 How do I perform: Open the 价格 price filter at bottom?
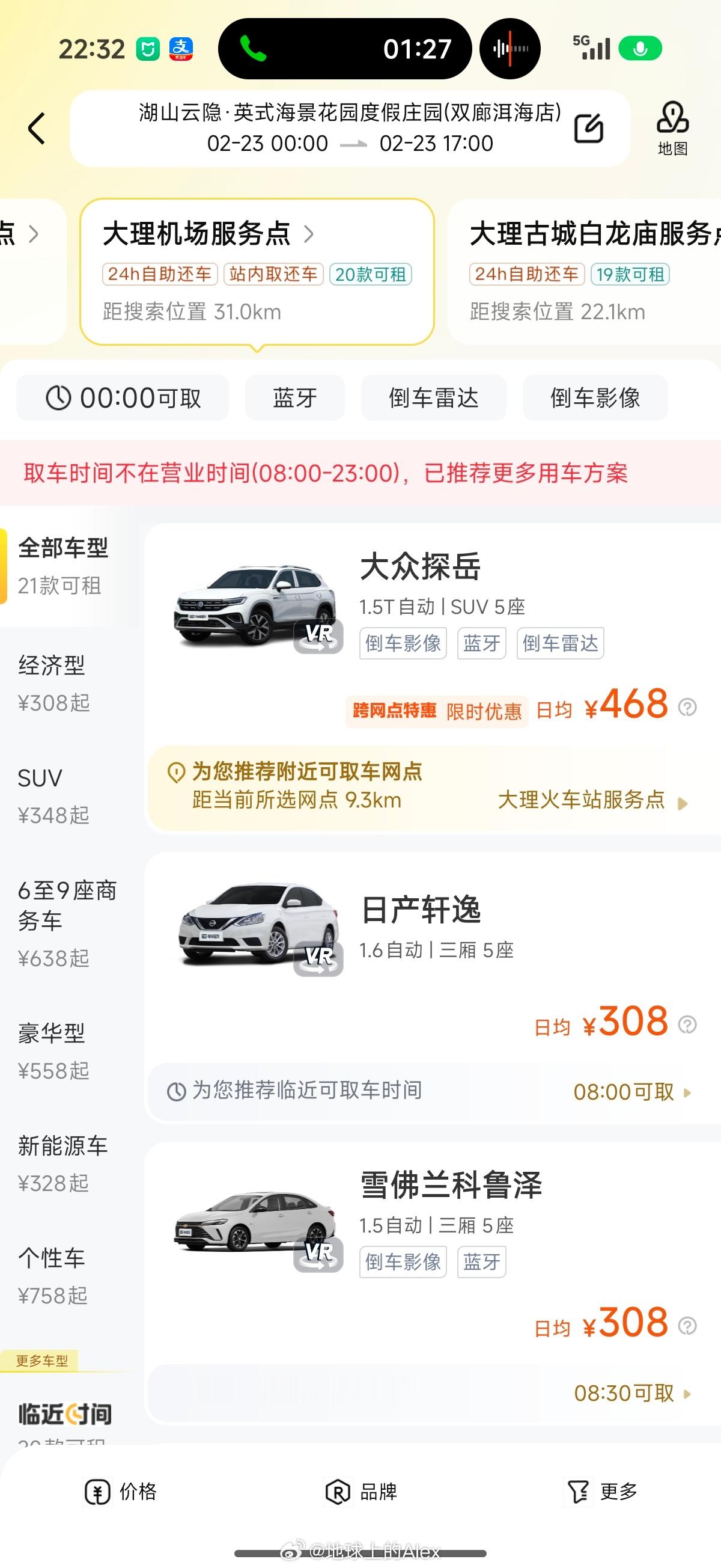pyautogui.click(x=123, y=1492)
